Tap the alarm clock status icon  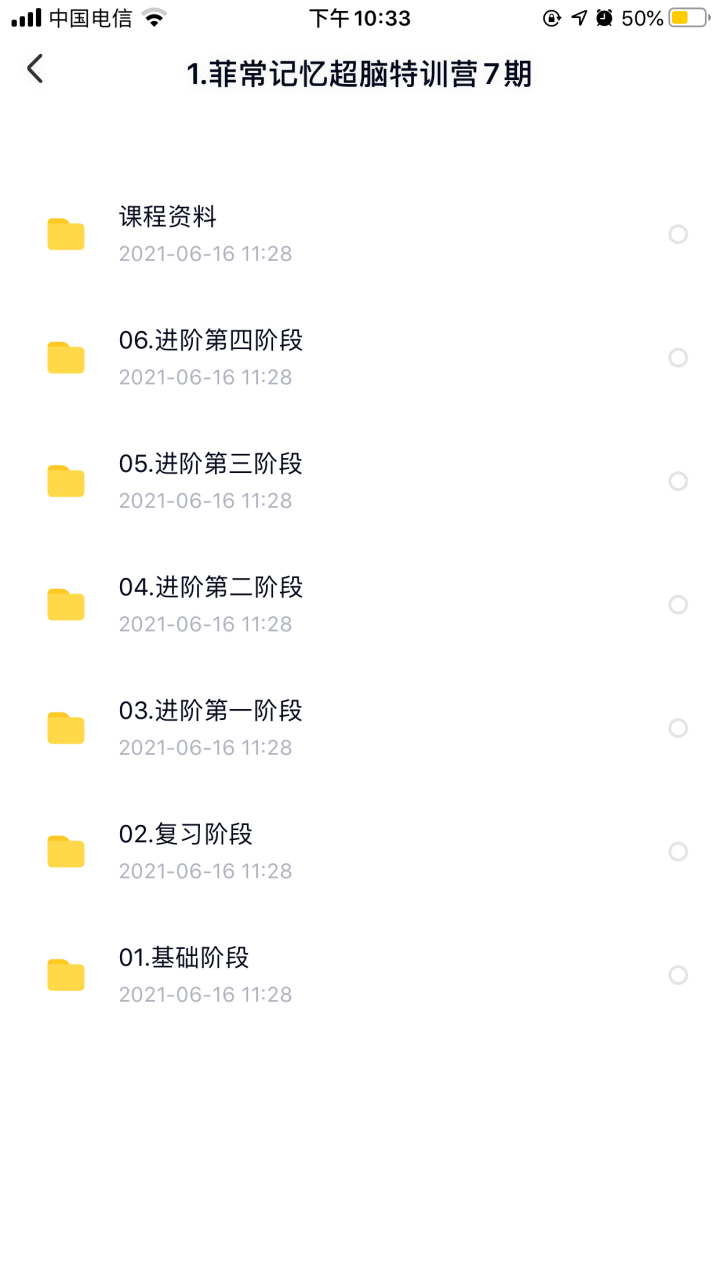pos(604,16)
